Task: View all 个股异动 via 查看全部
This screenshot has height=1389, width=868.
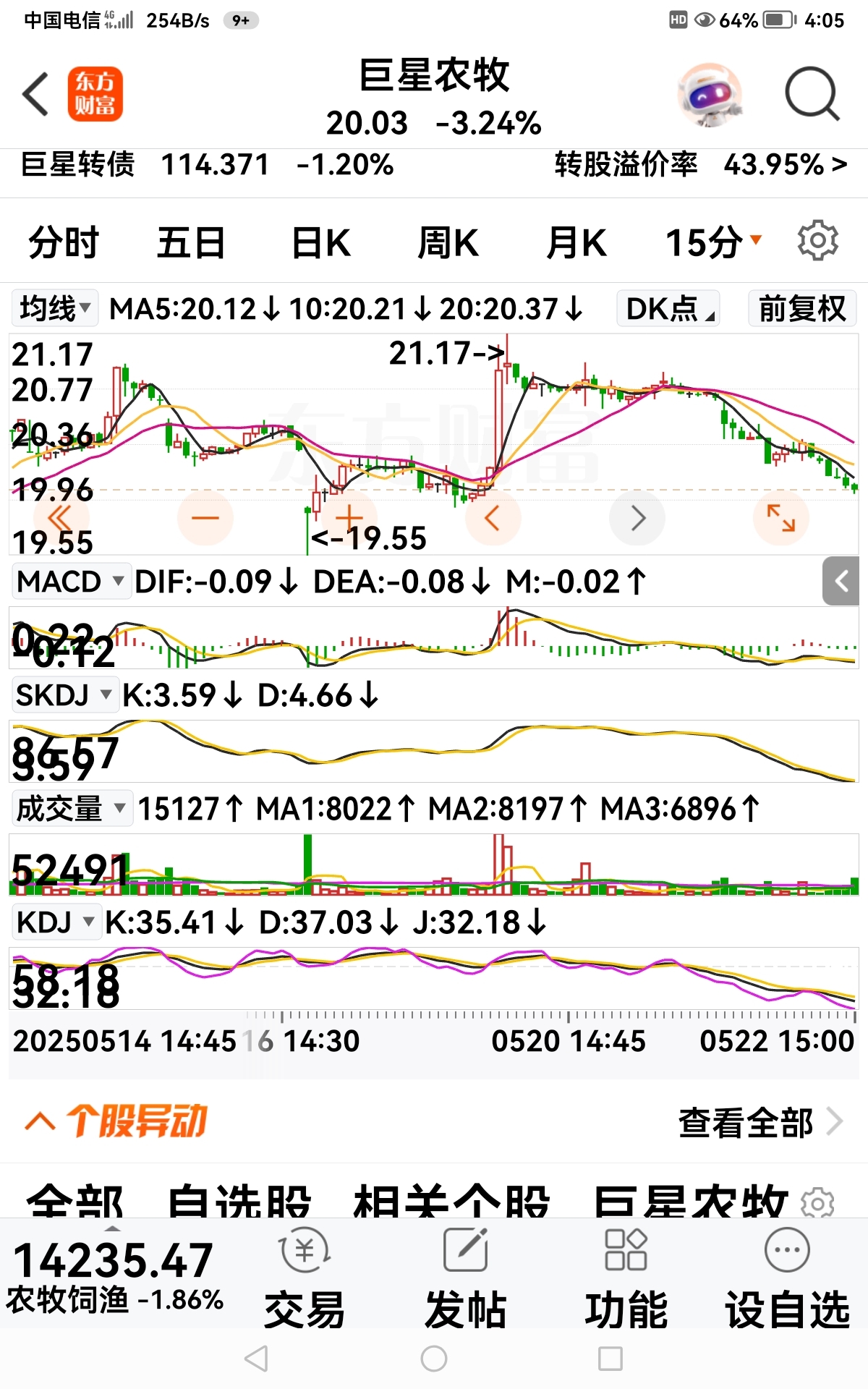Action: pyautogui.click(x=759, y=1123)
